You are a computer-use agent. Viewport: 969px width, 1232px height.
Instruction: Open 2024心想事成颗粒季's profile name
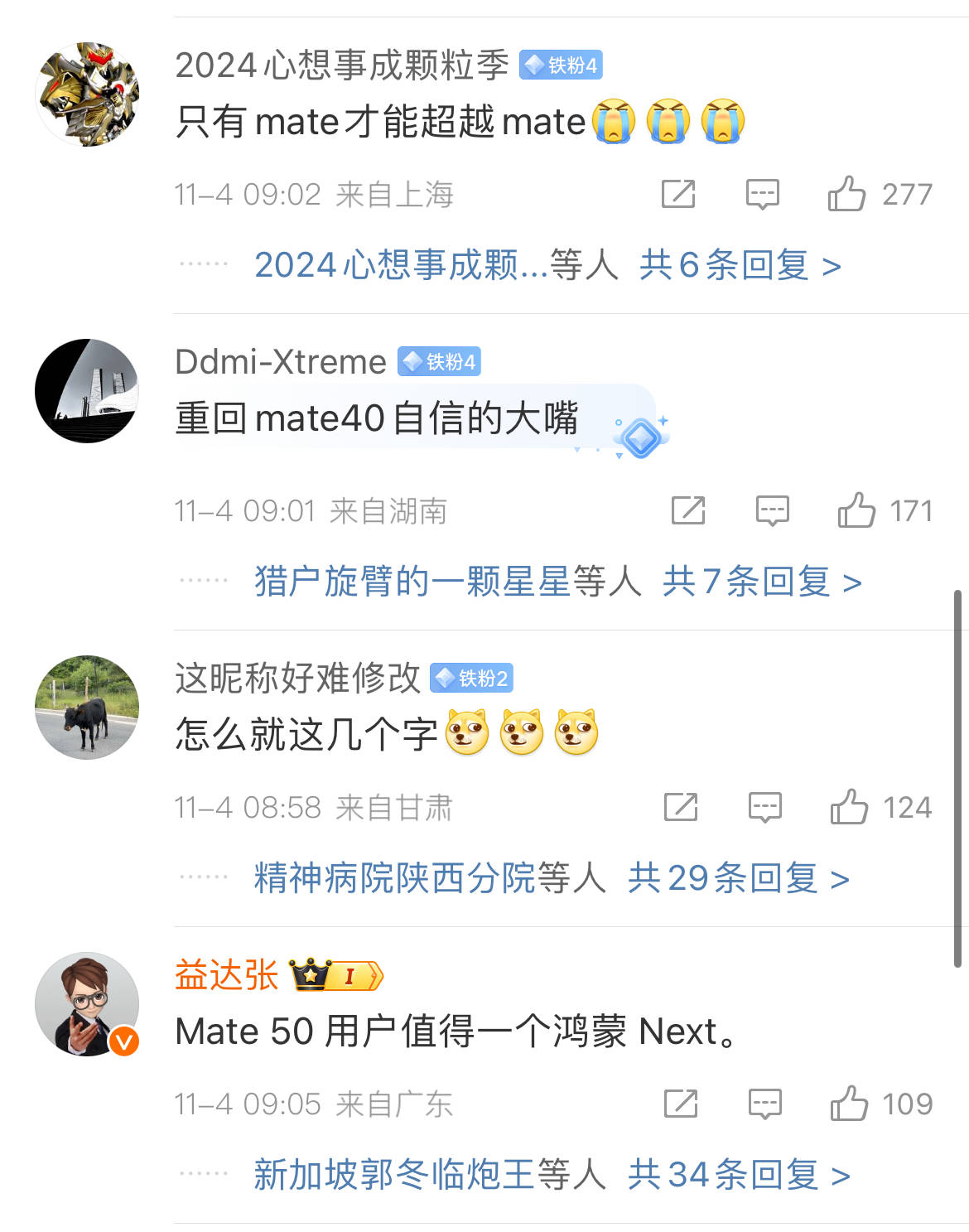tap(344, 66)
